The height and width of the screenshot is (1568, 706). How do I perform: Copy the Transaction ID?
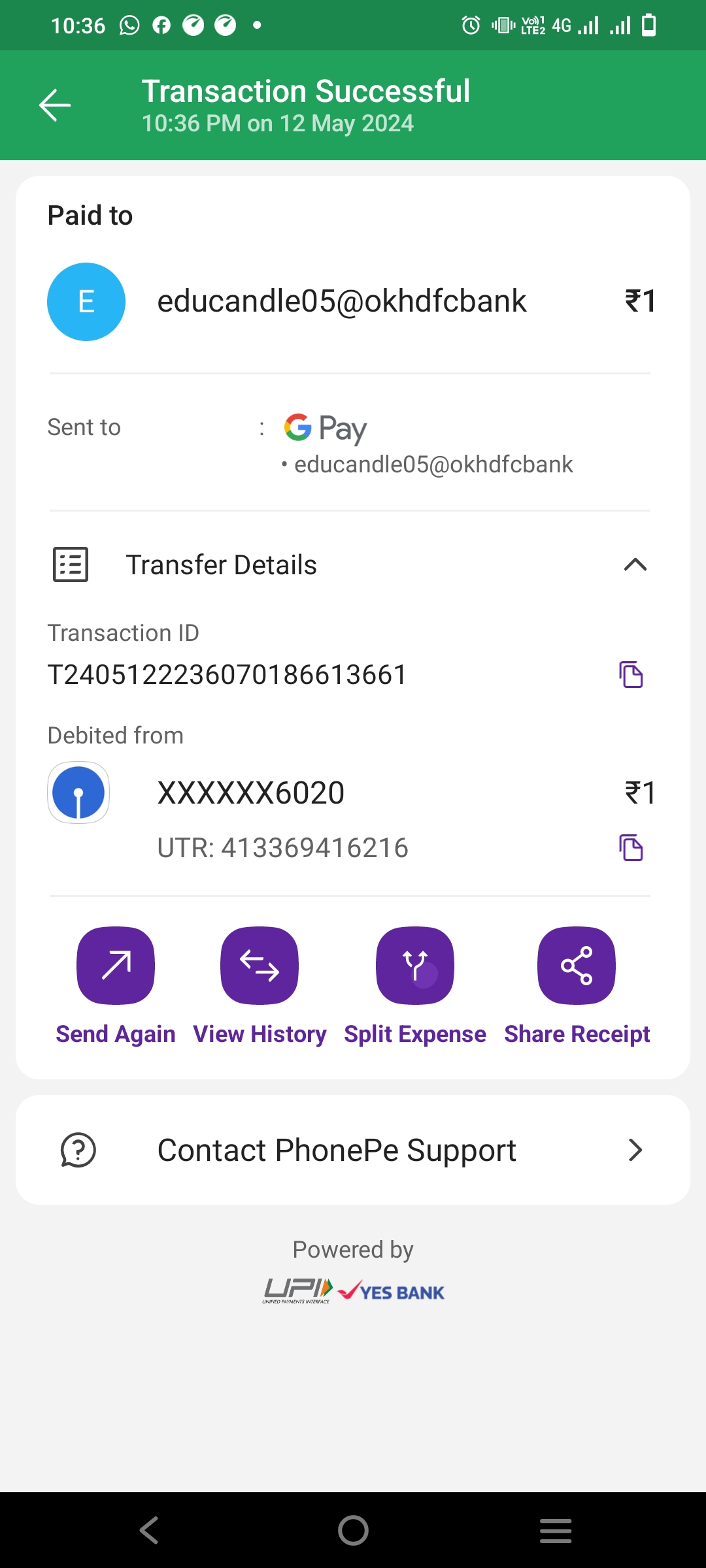click(x=631, y=674)
